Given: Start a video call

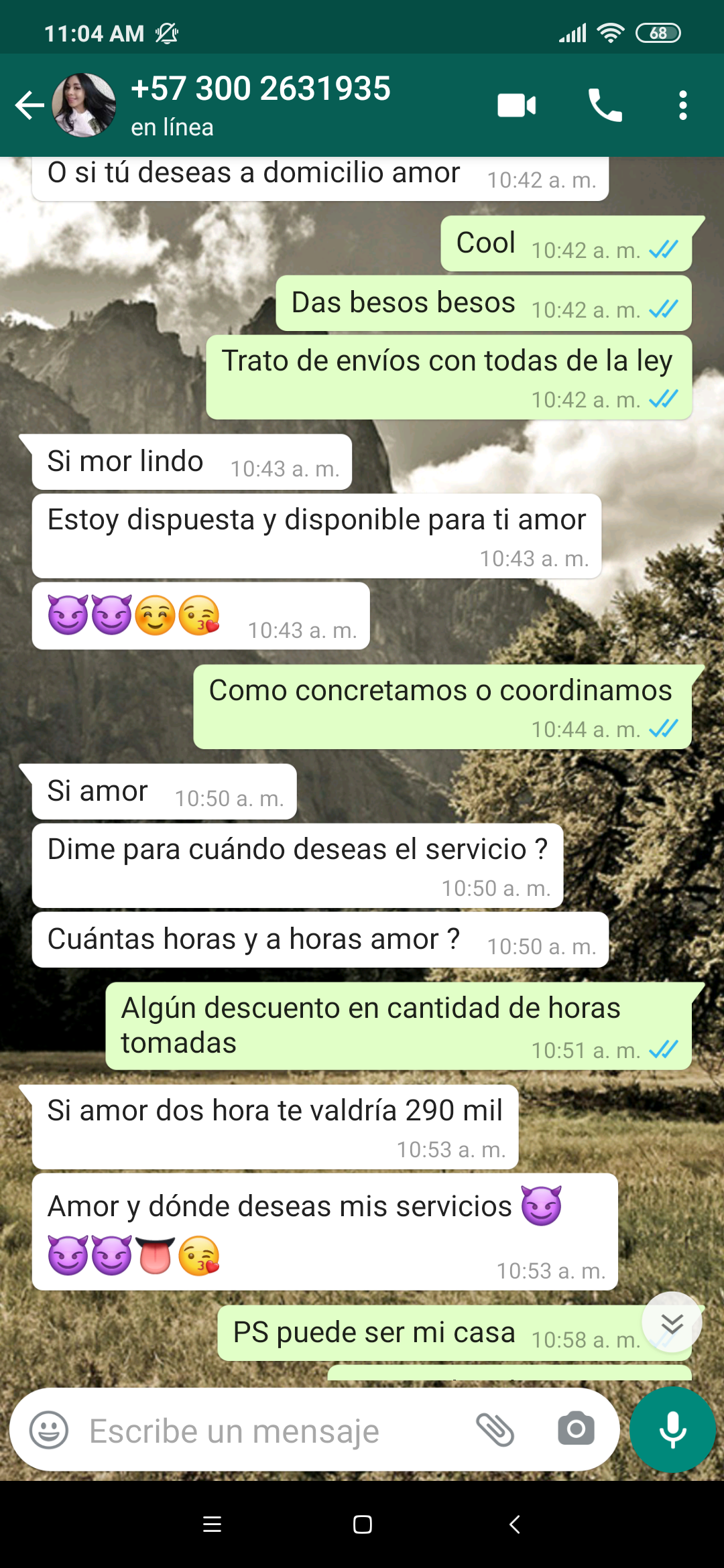Looking at the screenshot, I should (516, 105).
